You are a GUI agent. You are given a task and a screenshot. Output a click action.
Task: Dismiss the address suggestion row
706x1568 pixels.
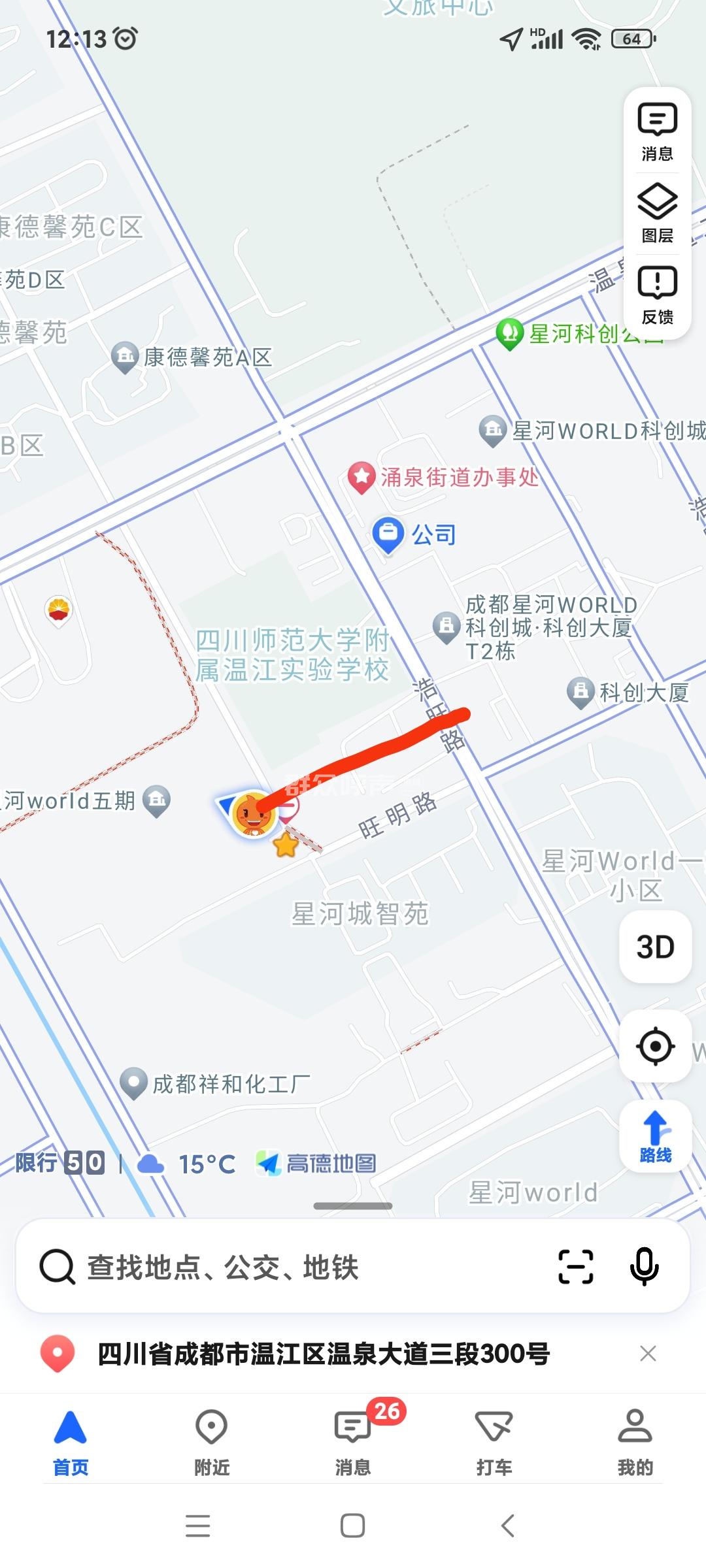tap(648, 1354)
